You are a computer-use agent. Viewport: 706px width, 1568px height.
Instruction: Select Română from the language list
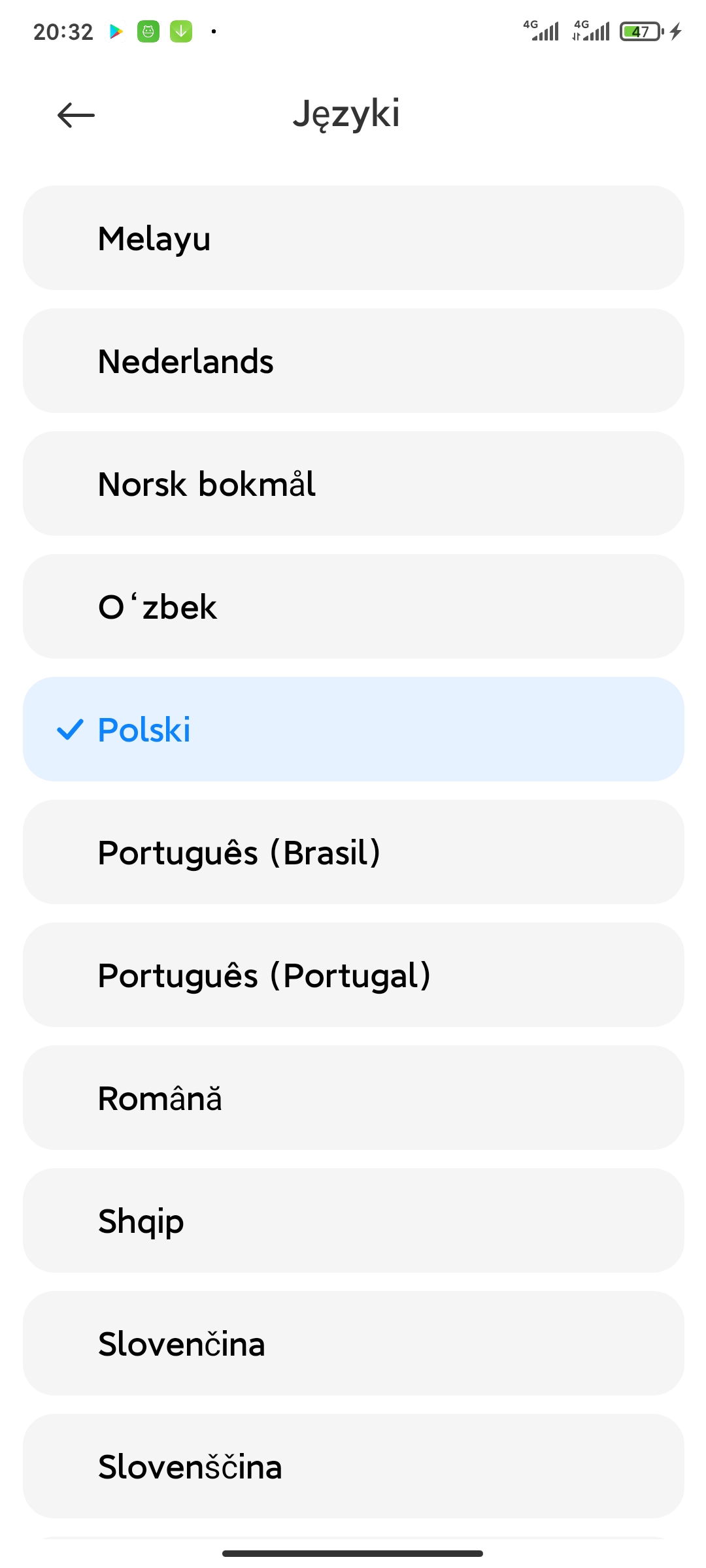(354, 1098)
